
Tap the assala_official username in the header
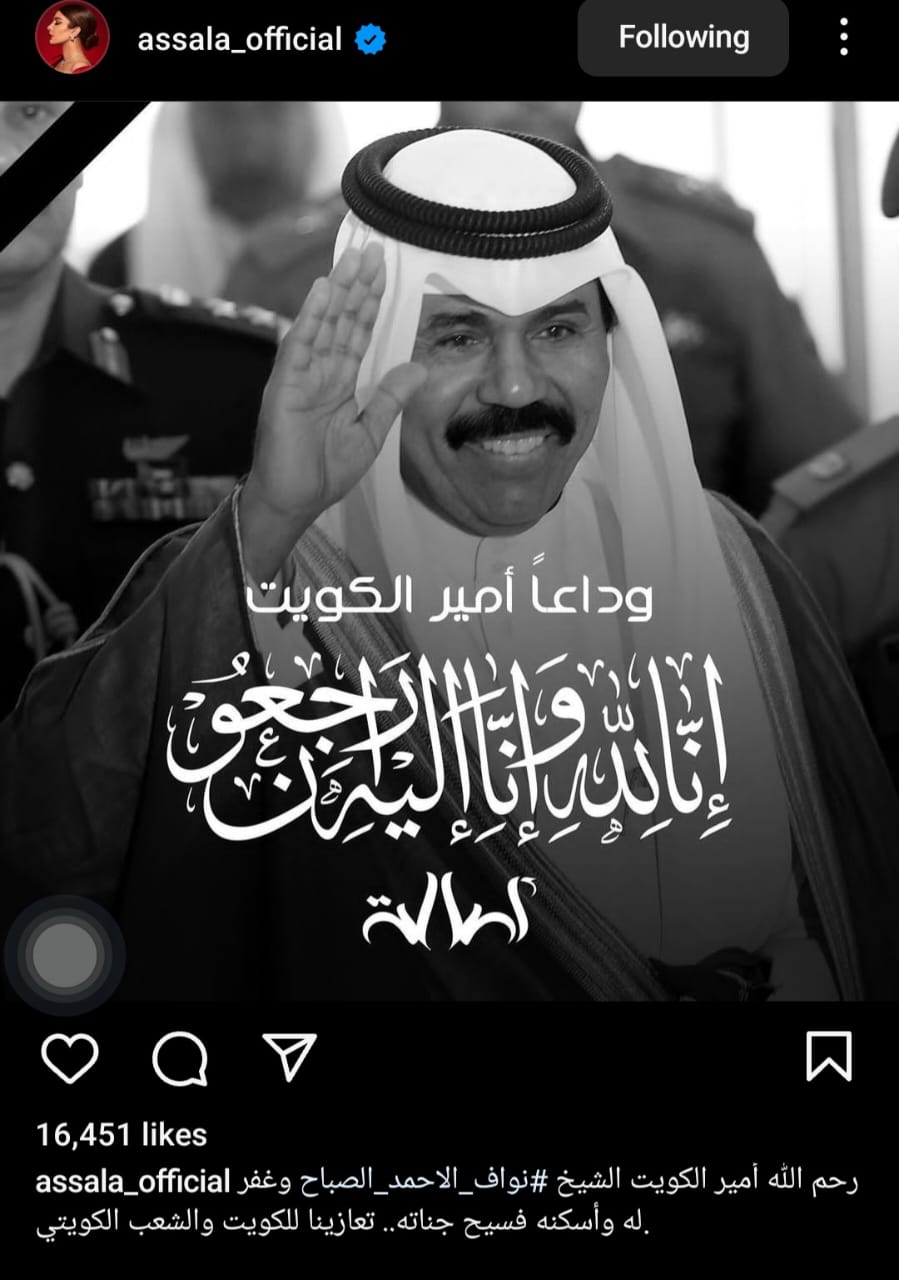241,39
